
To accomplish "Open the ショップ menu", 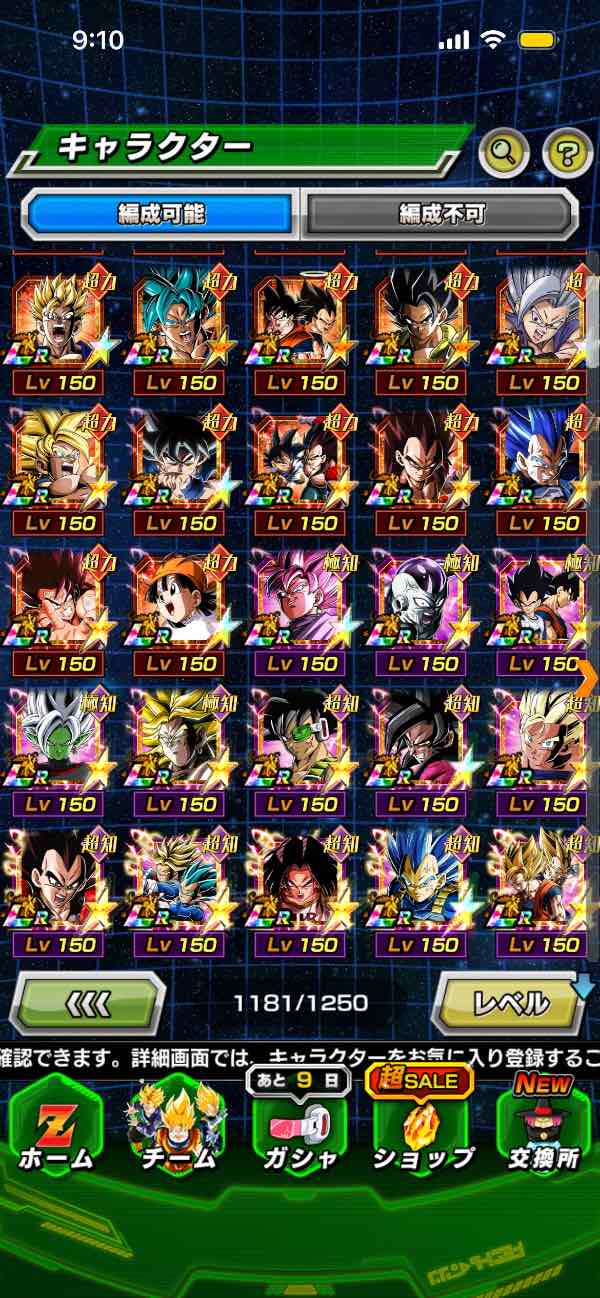I will pyautogui.click(x=422, y=1128).
